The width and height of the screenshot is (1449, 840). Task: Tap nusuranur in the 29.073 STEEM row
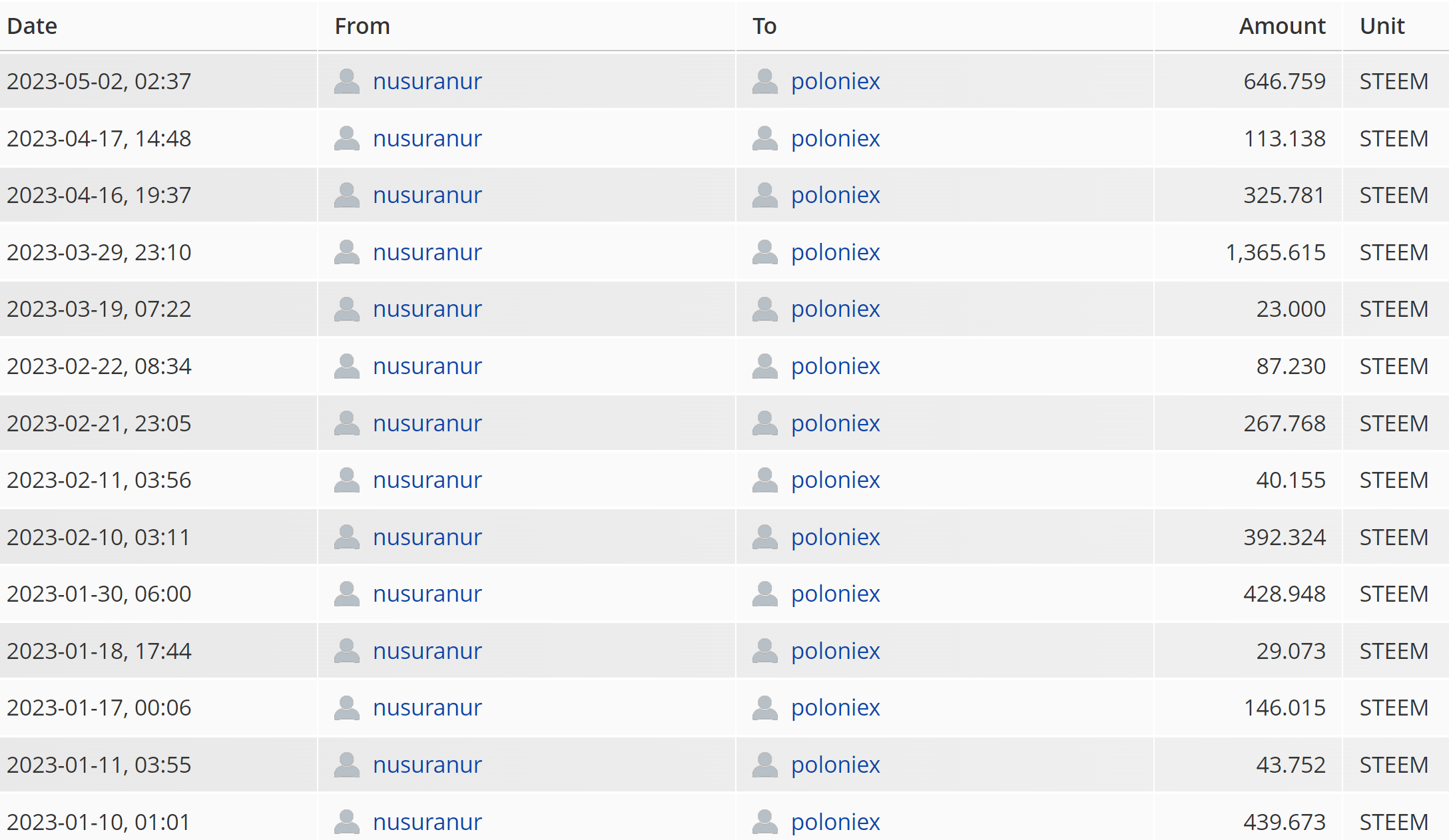click(427, 651)
